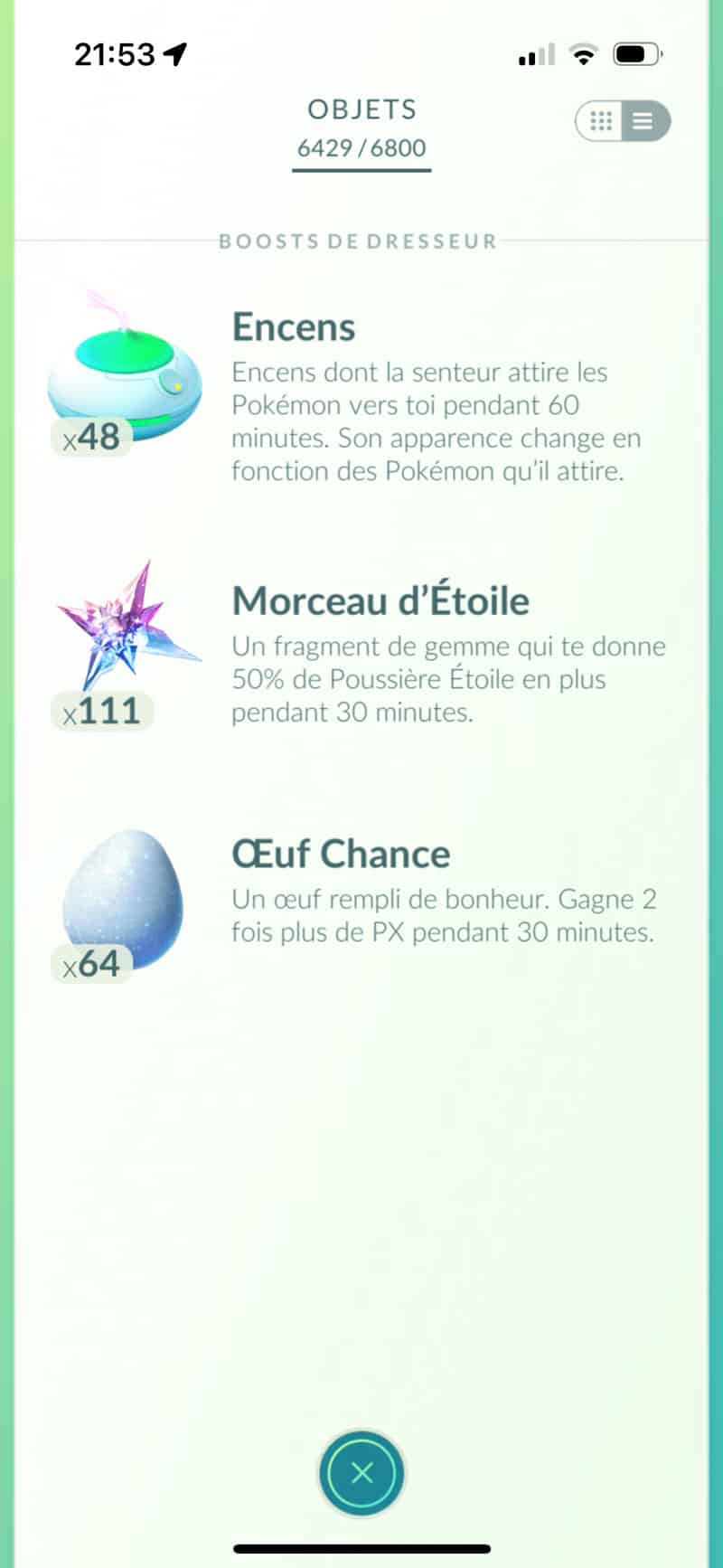
Task: Switch to list view layout
Action: (643, 121)
